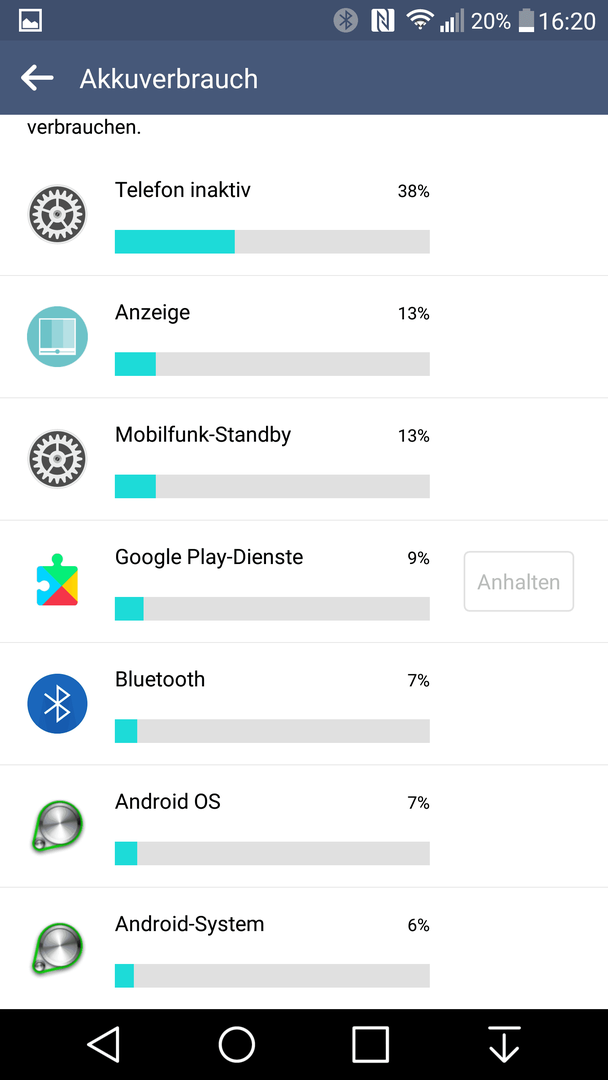Go back from Akkuverbrauch screen
The width and height of the screenshot is (608, 1080).
pyautogui.click(x=37, y=78)
